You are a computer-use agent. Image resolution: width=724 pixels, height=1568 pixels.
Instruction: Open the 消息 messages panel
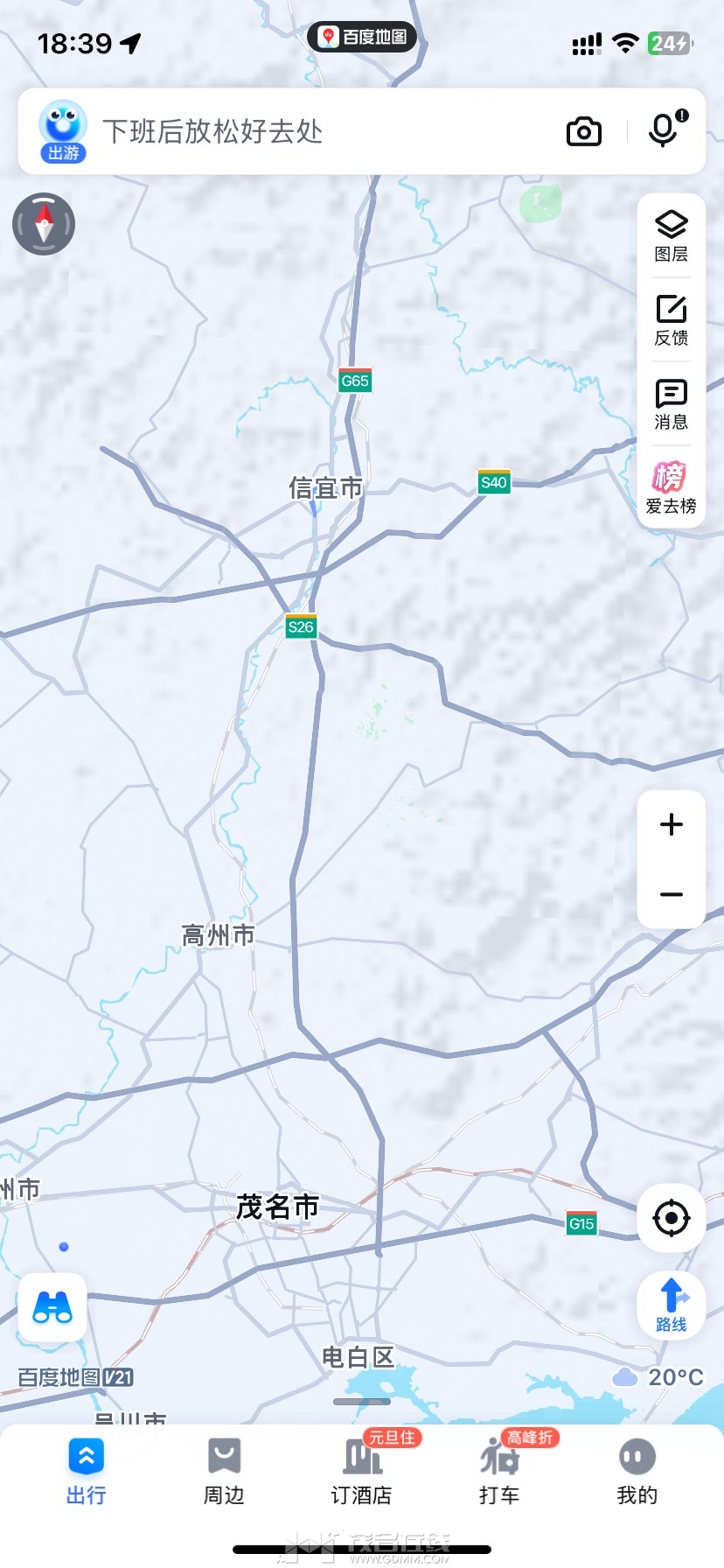pos(671,404)
